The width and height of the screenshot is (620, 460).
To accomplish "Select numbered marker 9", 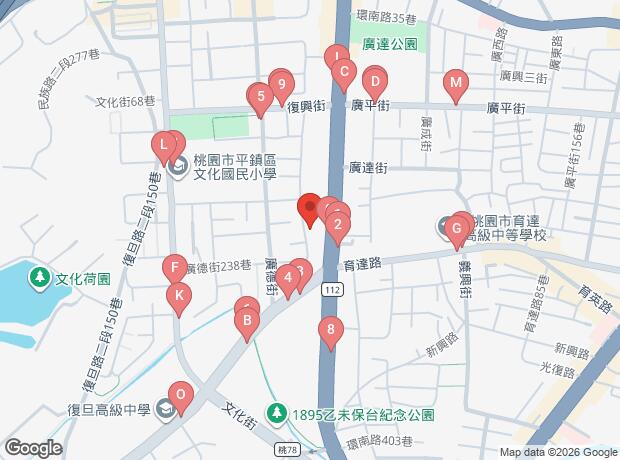I will [282, 85].
